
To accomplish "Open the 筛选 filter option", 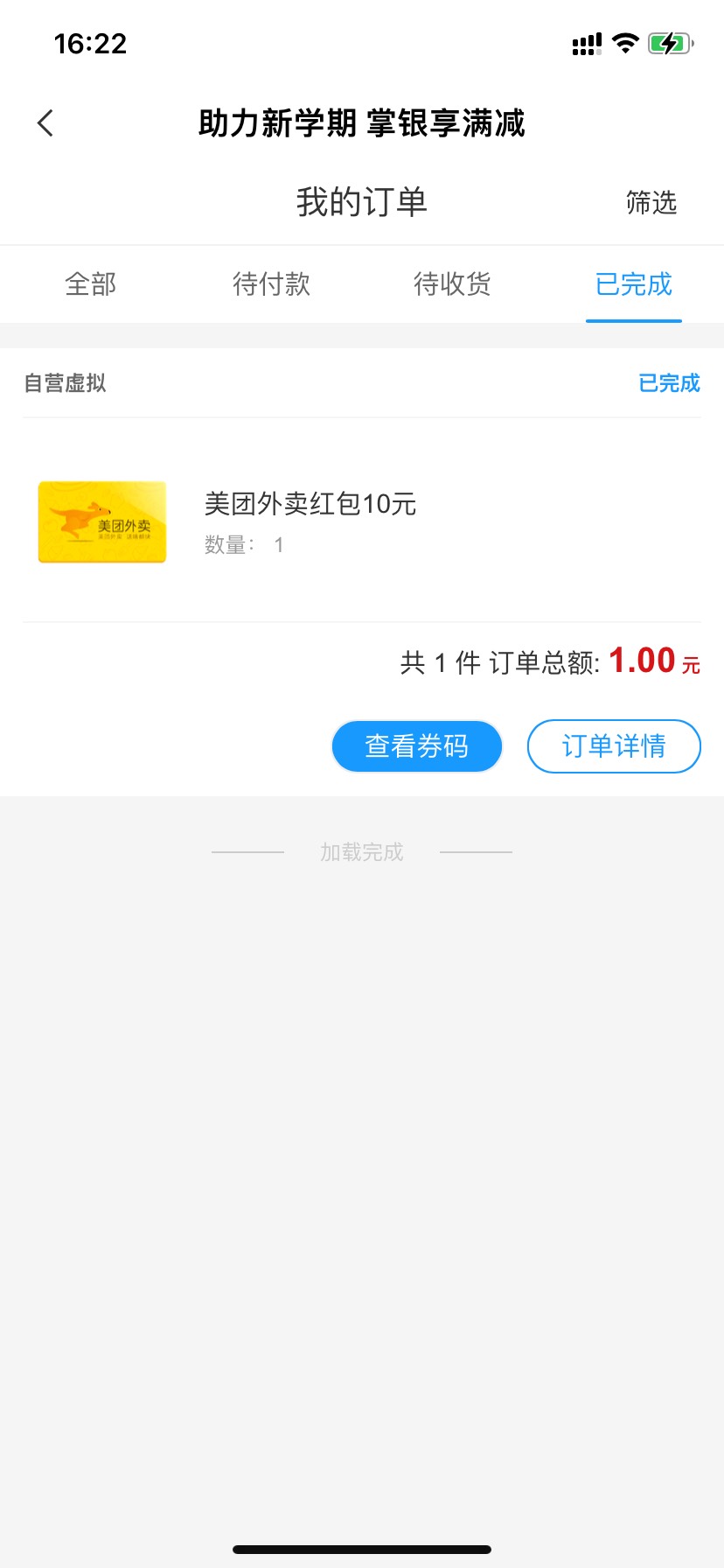I will pyautogui.click(x=651, y=203).
